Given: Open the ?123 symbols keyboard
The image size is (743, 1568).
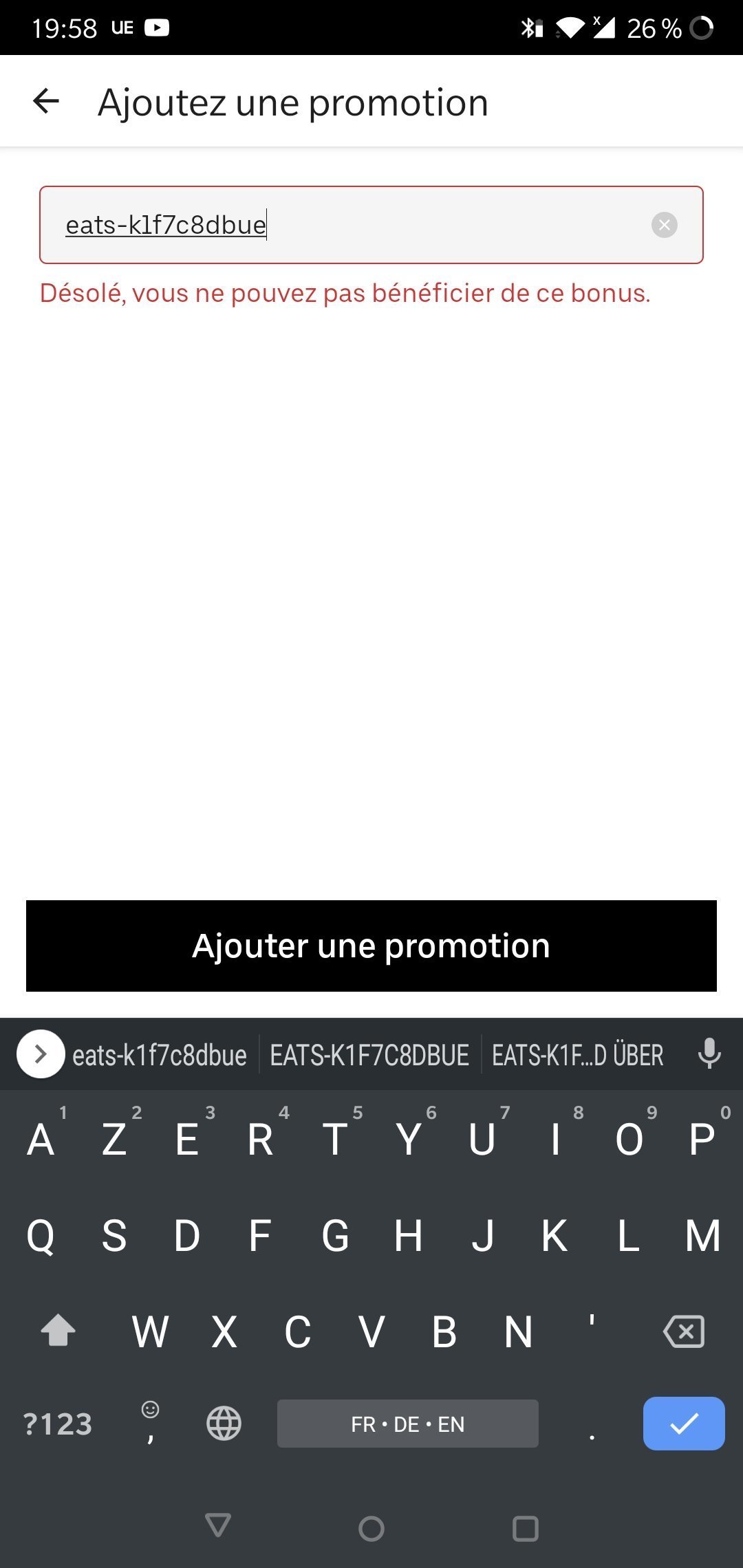Looking at the screenshot, I should (x=58, y=1424).
